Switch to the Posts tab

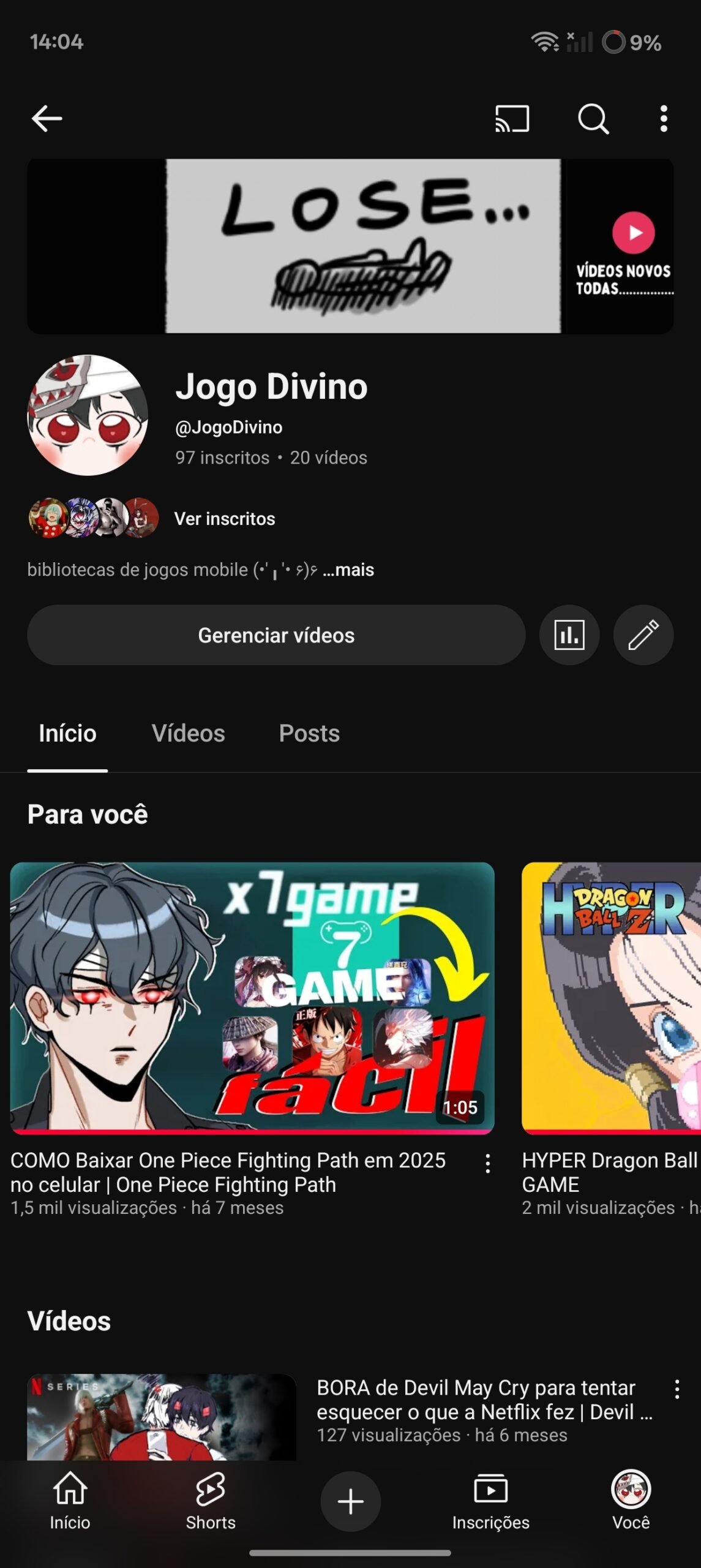coord(309,733)
